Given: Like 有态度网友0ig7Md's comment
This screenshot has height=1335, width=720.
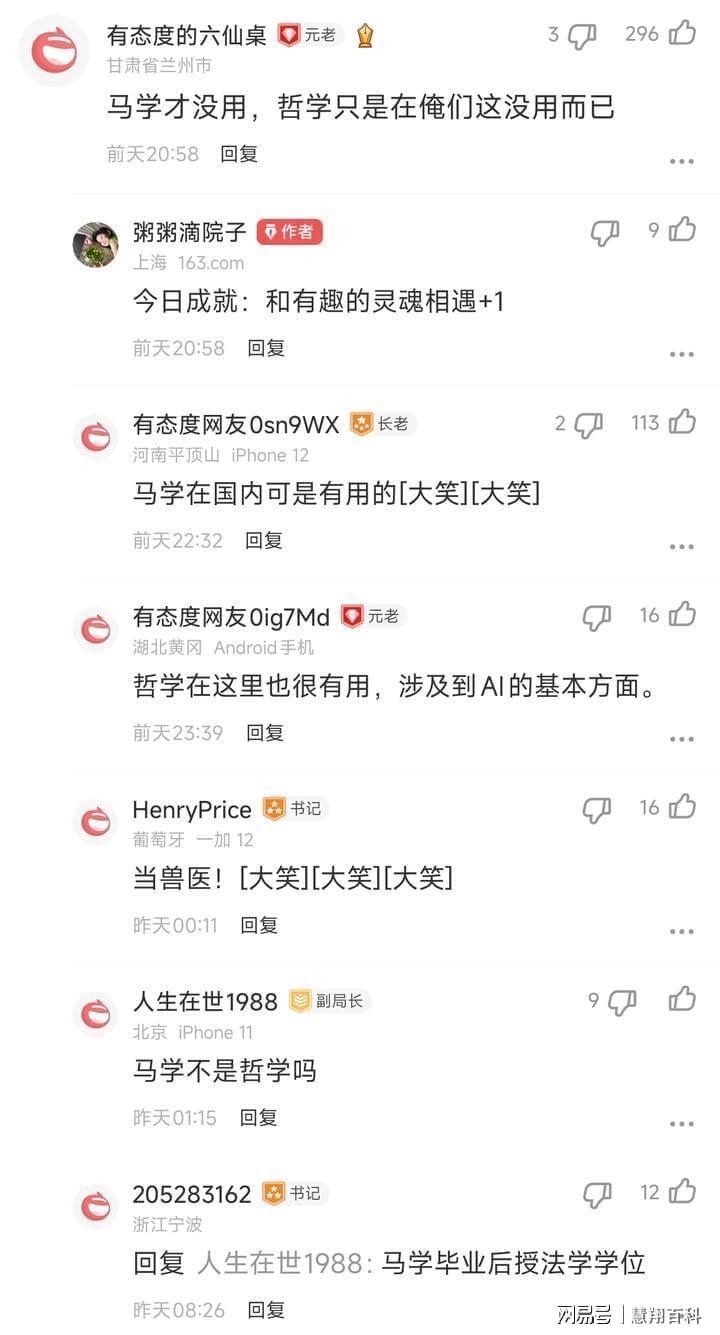Looking at the screenshot, I should tap(682, 615).
